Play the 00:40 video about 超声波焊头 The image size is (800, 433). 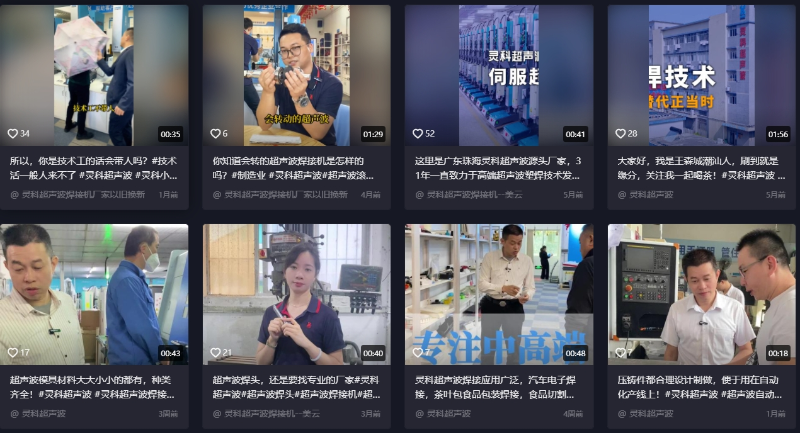[296, 294]
